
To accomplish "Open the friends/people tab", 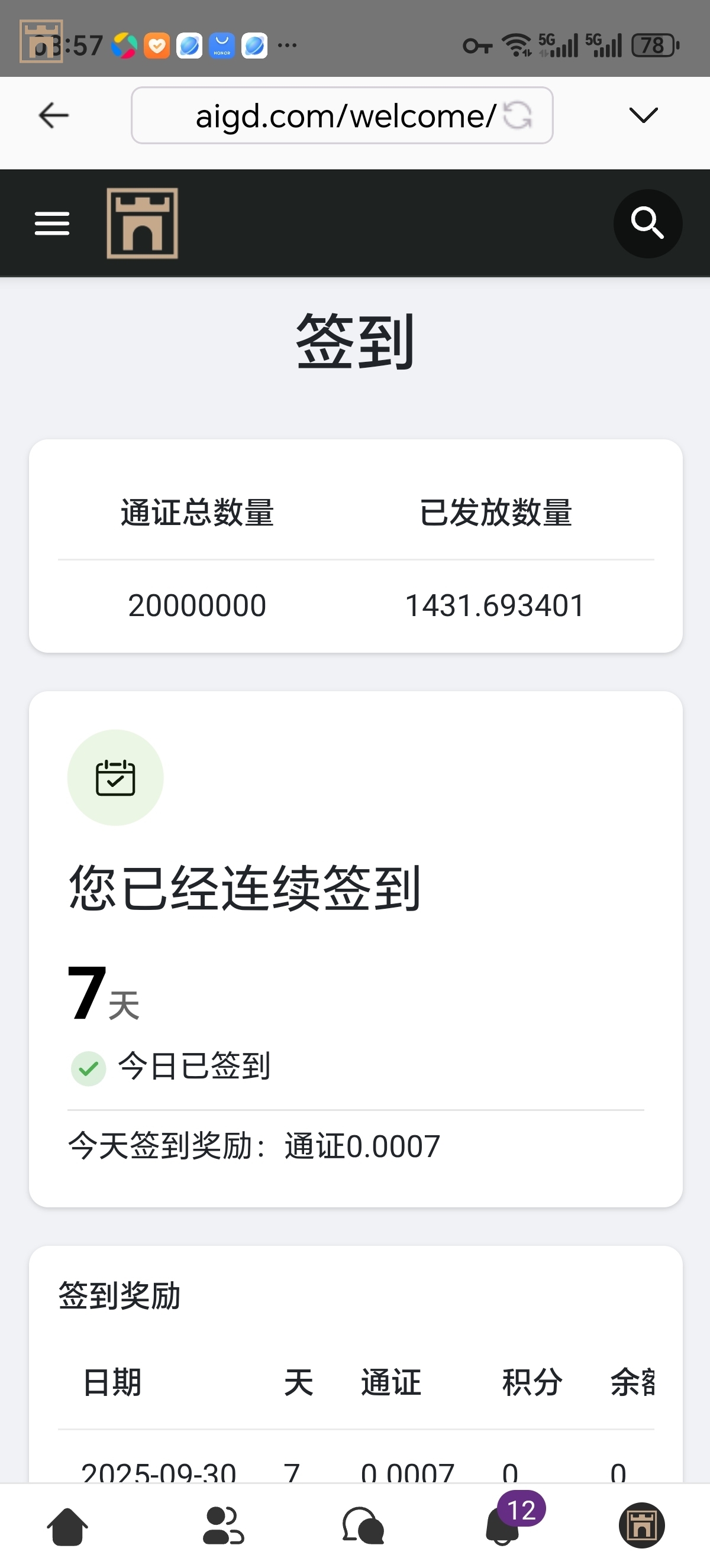I will point(223,1527).
